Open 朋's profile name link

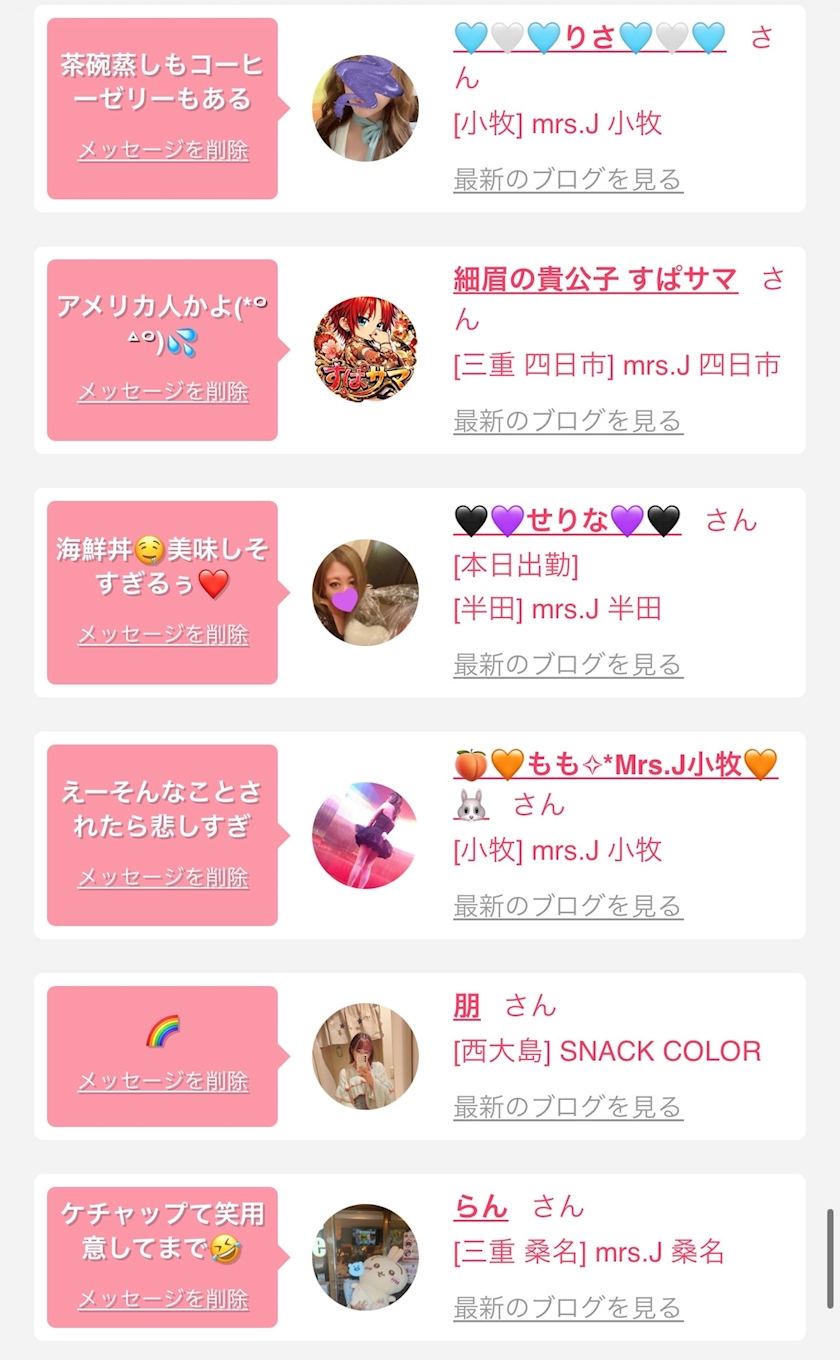click(467, 1006)
